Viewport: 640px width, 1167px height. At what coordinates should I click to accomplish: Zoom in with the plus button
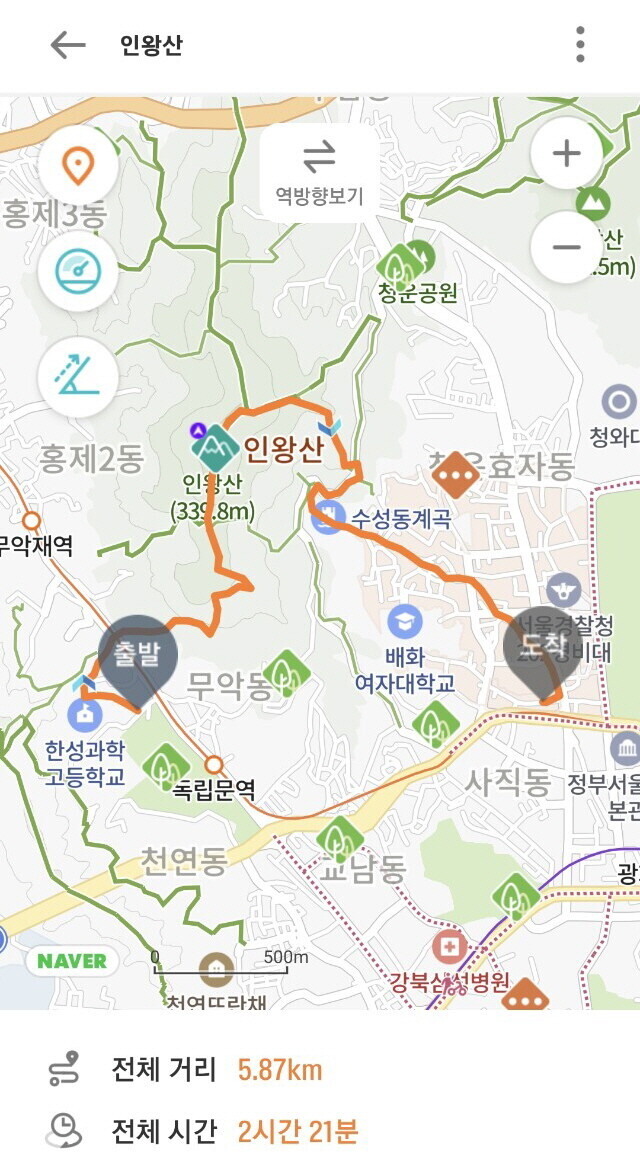coord(566,153)
